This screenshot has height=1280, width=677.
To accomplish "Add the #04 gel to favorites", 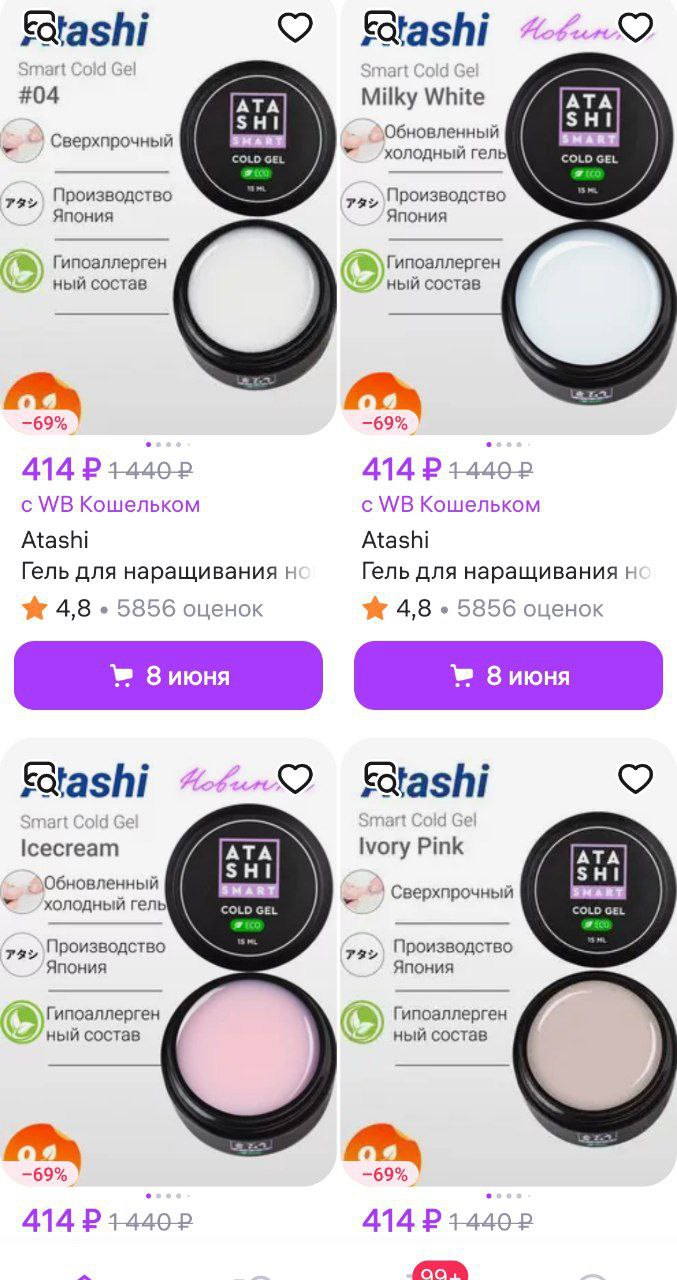I will tap(295, 28).
